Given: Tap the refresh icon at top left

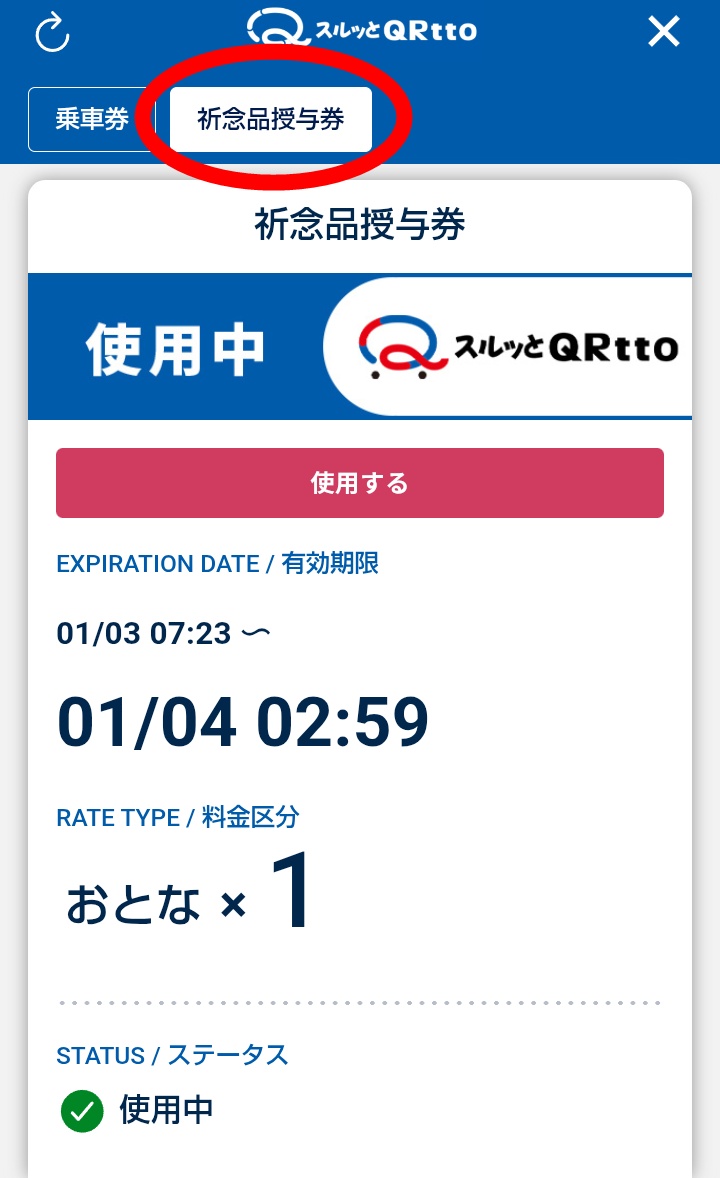Looking at the screenshot, I should point(52,31).
